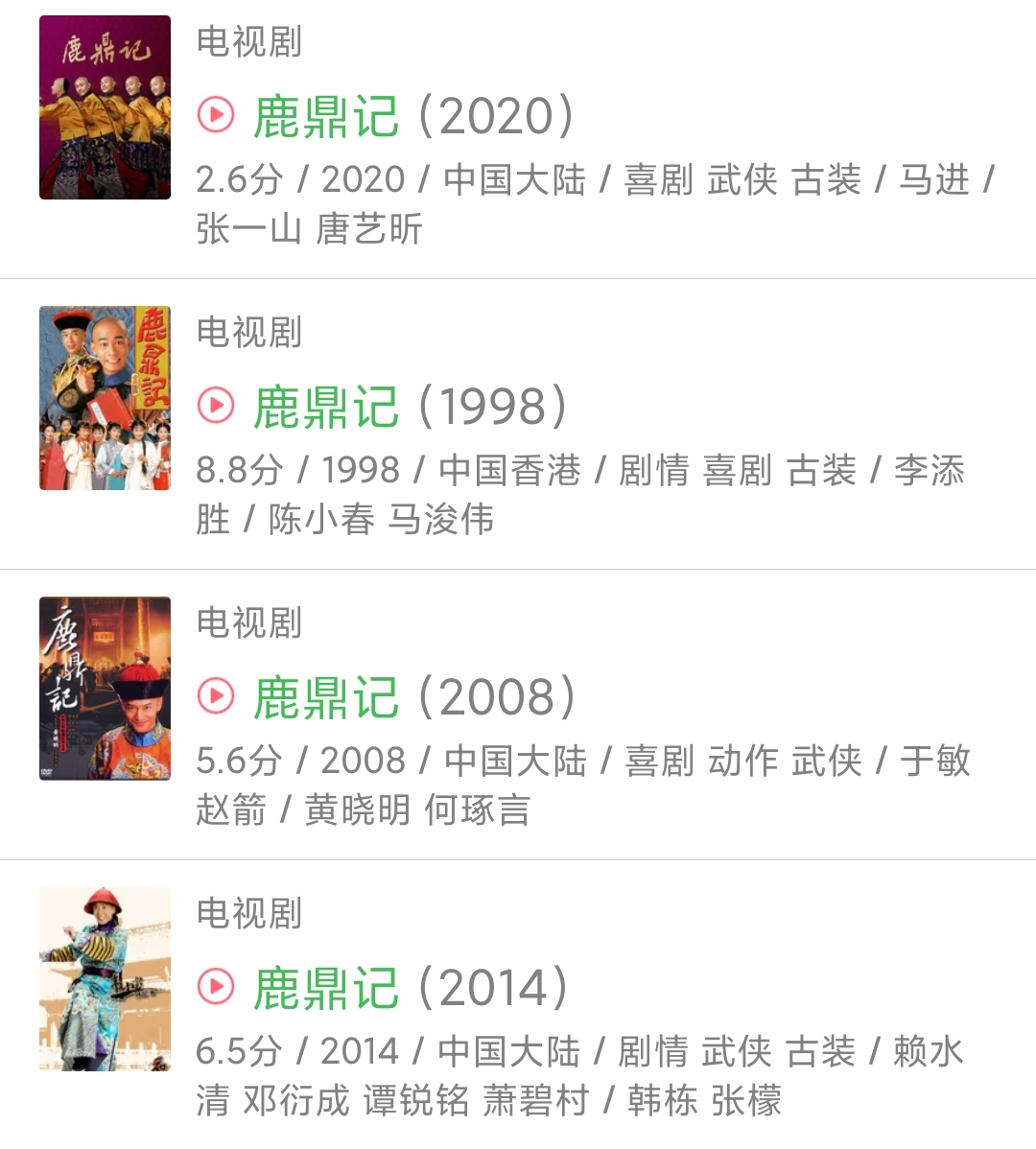View the 2014 鹿鼎记 poster
Viewport: 1036px width, 1149px height.
(105, 979)
